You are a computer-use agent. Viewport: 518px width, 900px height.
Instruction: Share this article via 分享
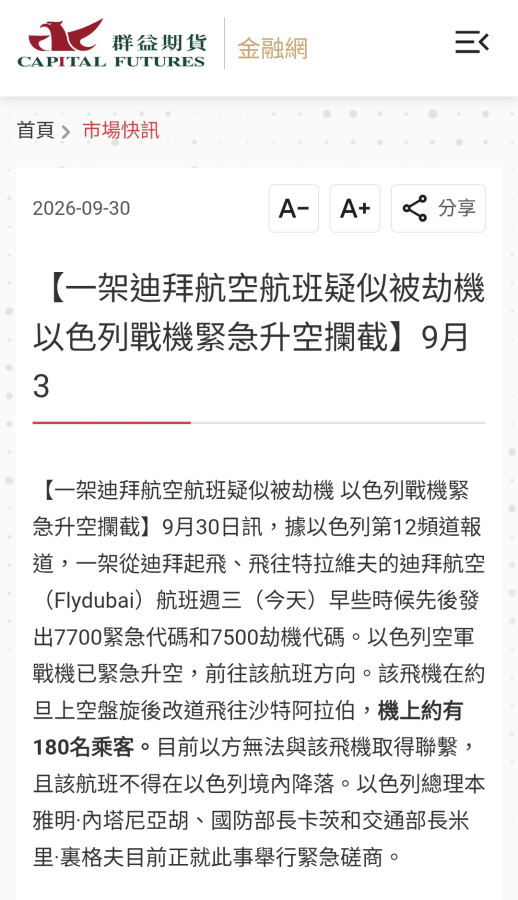point(438,208)
